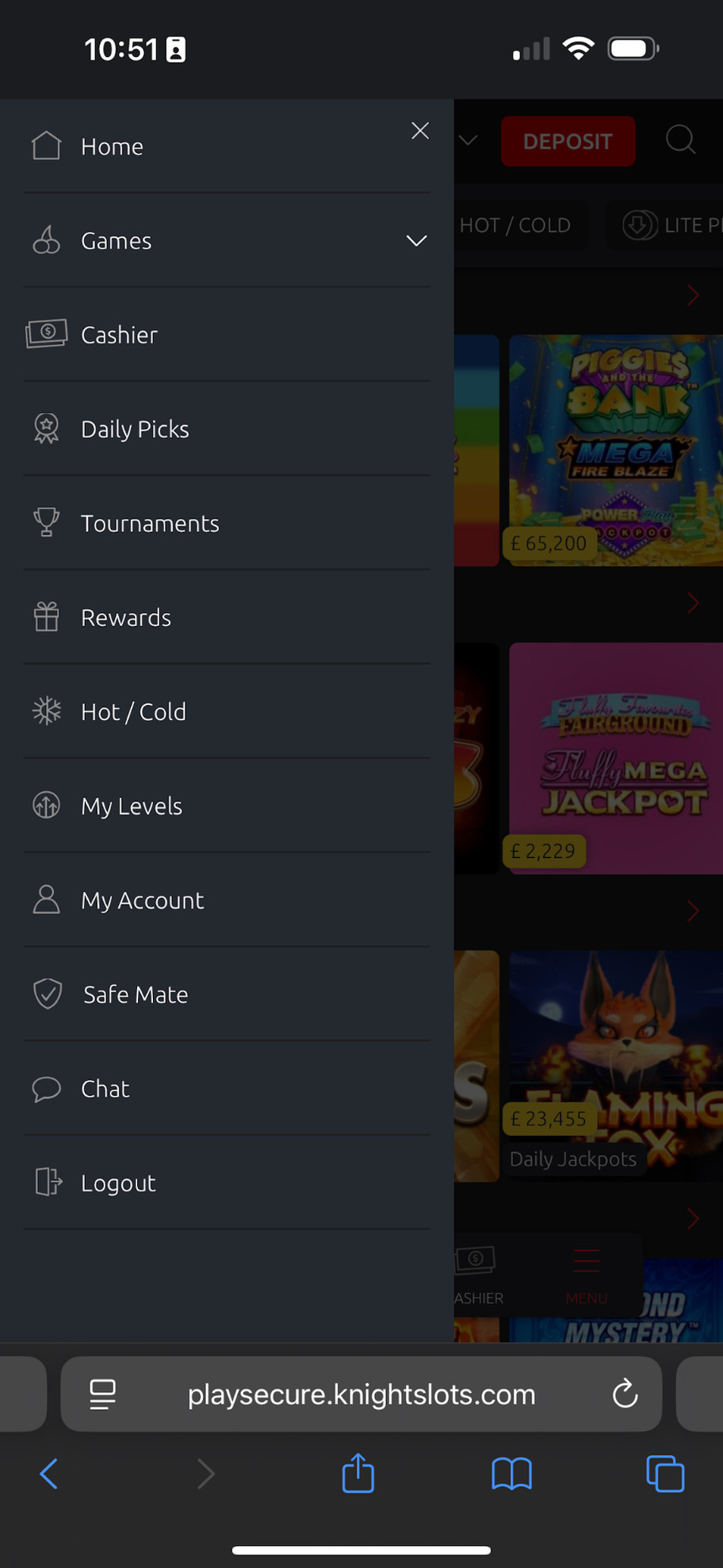Open the Rewards page
Image resolution: width=723 pixels, height=1568 pixels.
tap(126, 618)
